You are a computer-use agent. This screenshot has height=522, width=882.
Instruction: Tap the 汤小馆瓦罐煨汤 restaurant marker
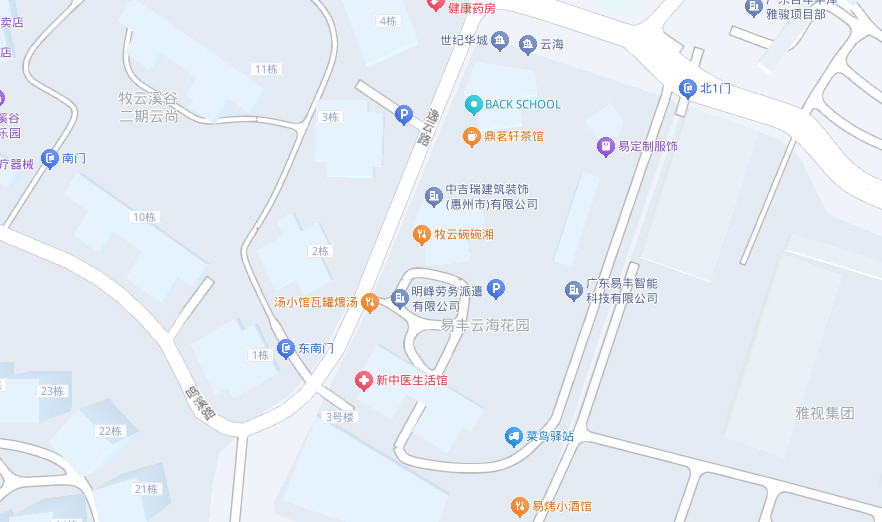370,301
